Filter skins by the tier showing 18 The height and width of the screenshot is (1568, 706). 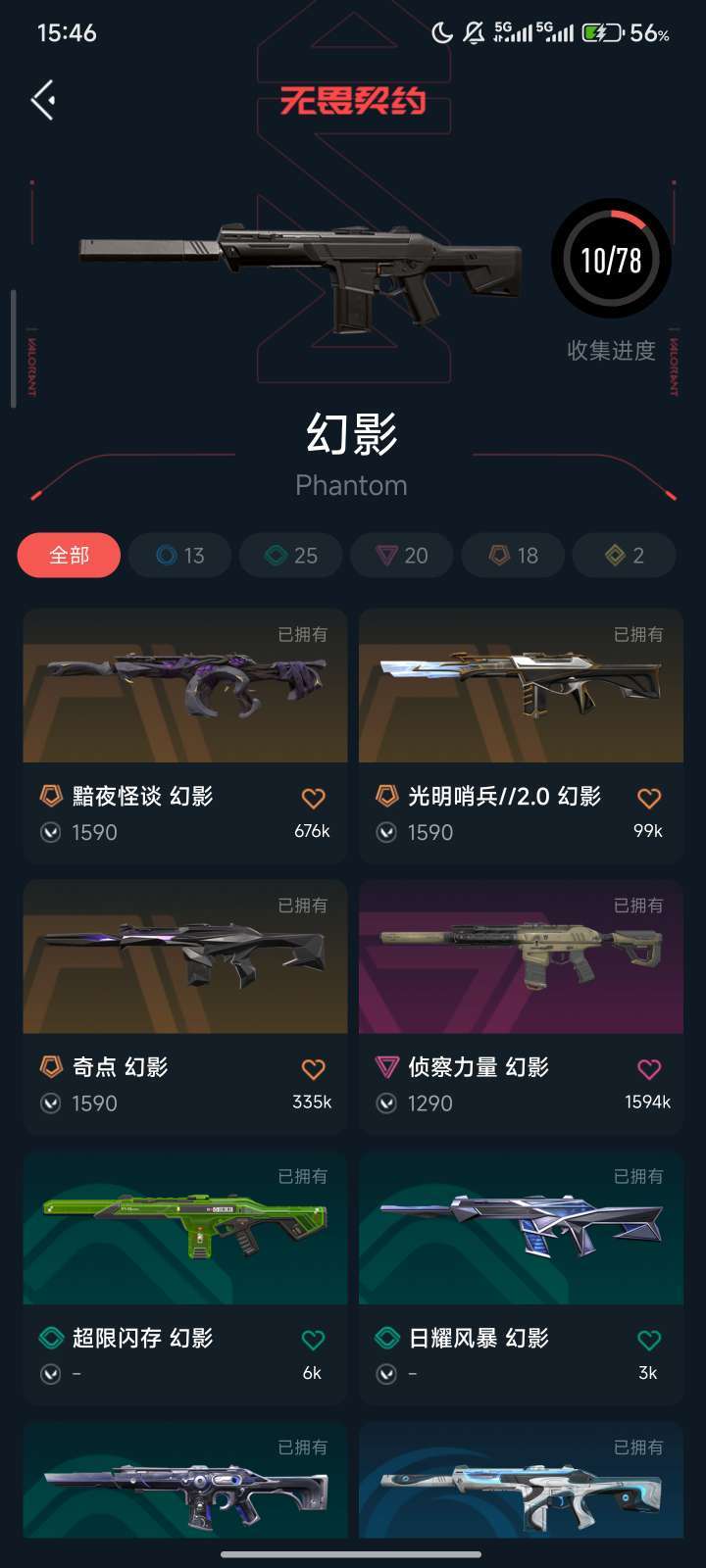pos(513,556)
